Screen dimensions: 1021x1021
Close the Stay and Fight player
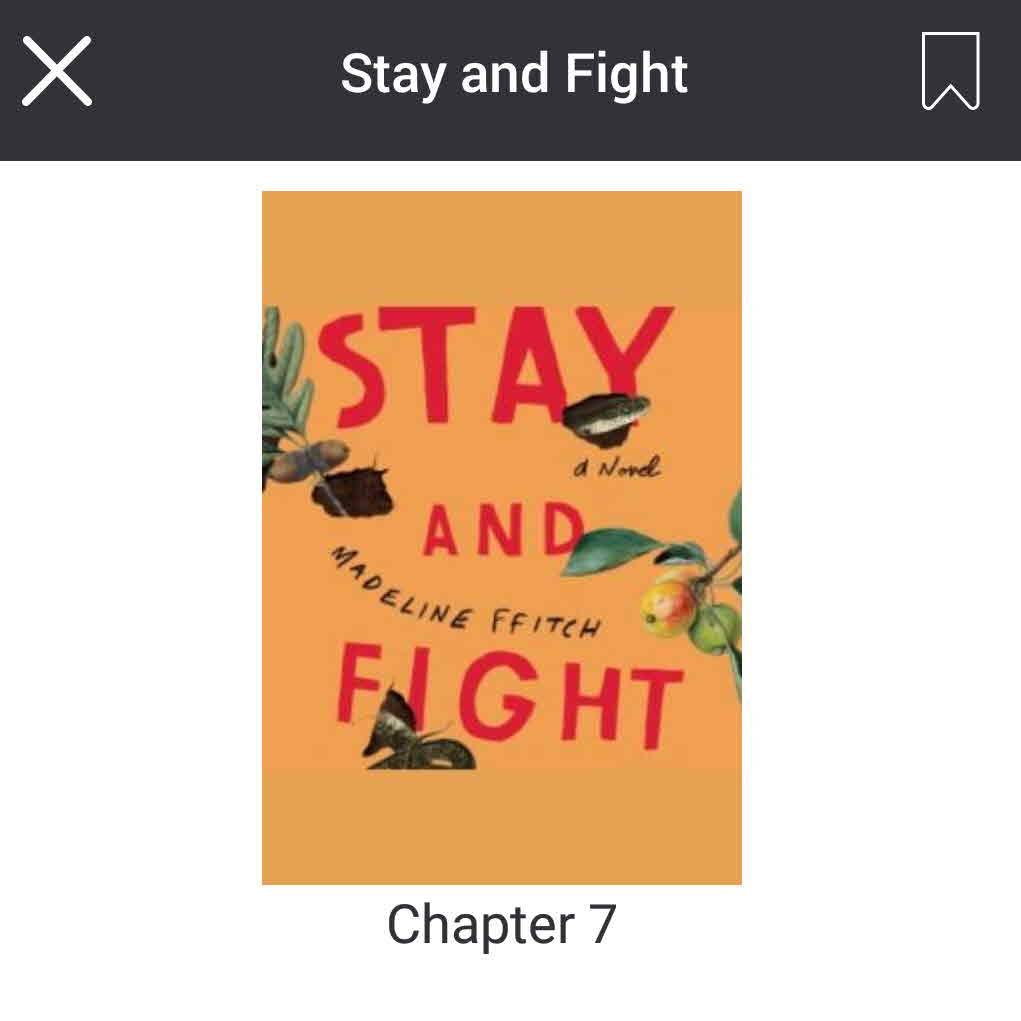pyautogui.click(x=57, y=71)
